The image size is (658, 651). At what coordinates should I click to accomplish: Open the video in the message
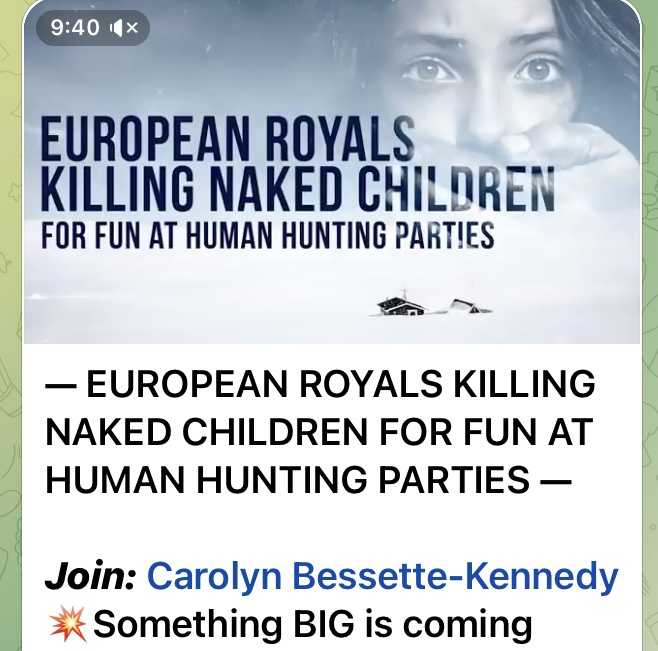click(330, 200)
